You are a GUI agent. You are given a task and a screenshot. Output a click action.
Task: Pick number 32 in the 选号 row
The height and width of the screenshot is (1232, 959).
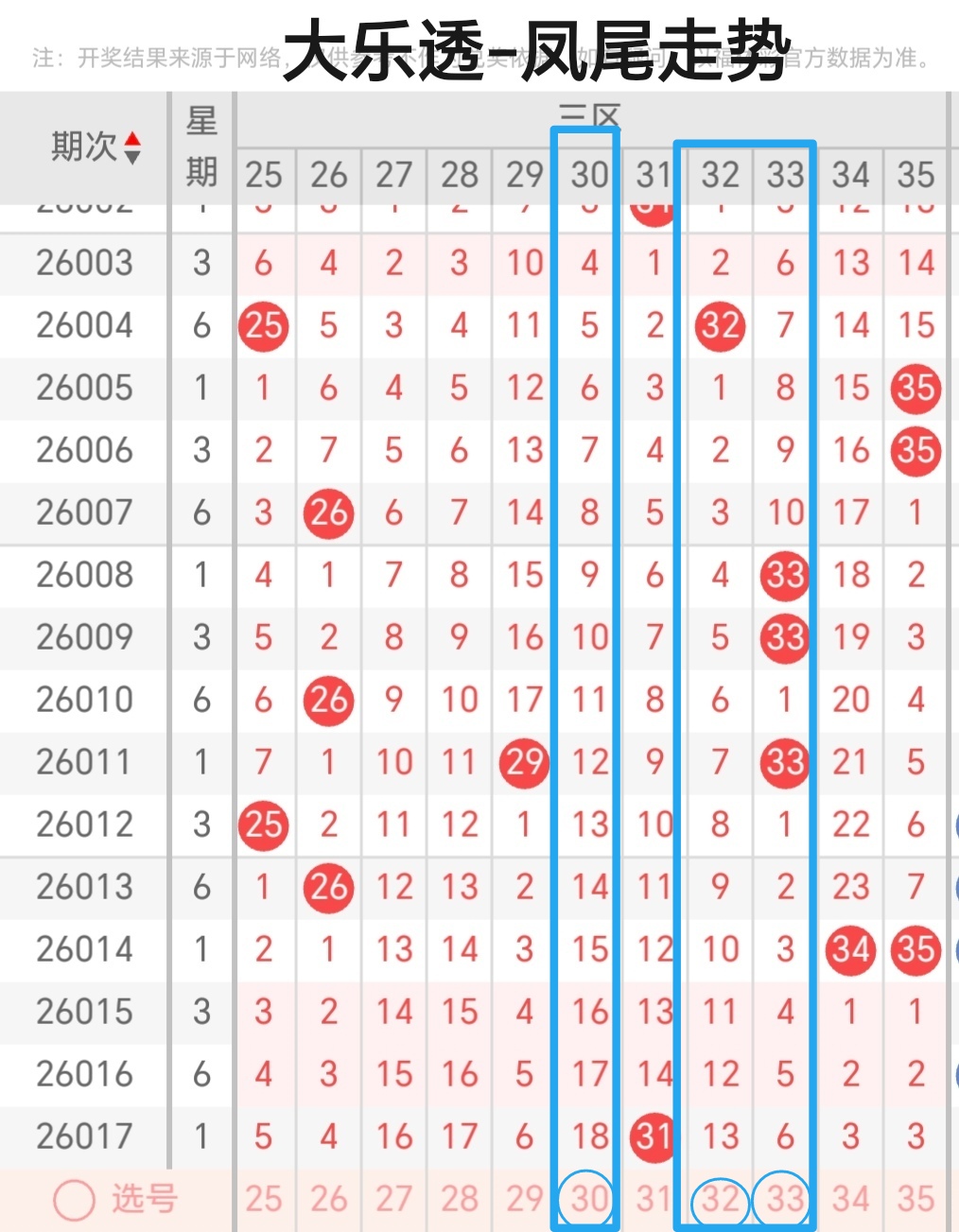(720, 1201)
